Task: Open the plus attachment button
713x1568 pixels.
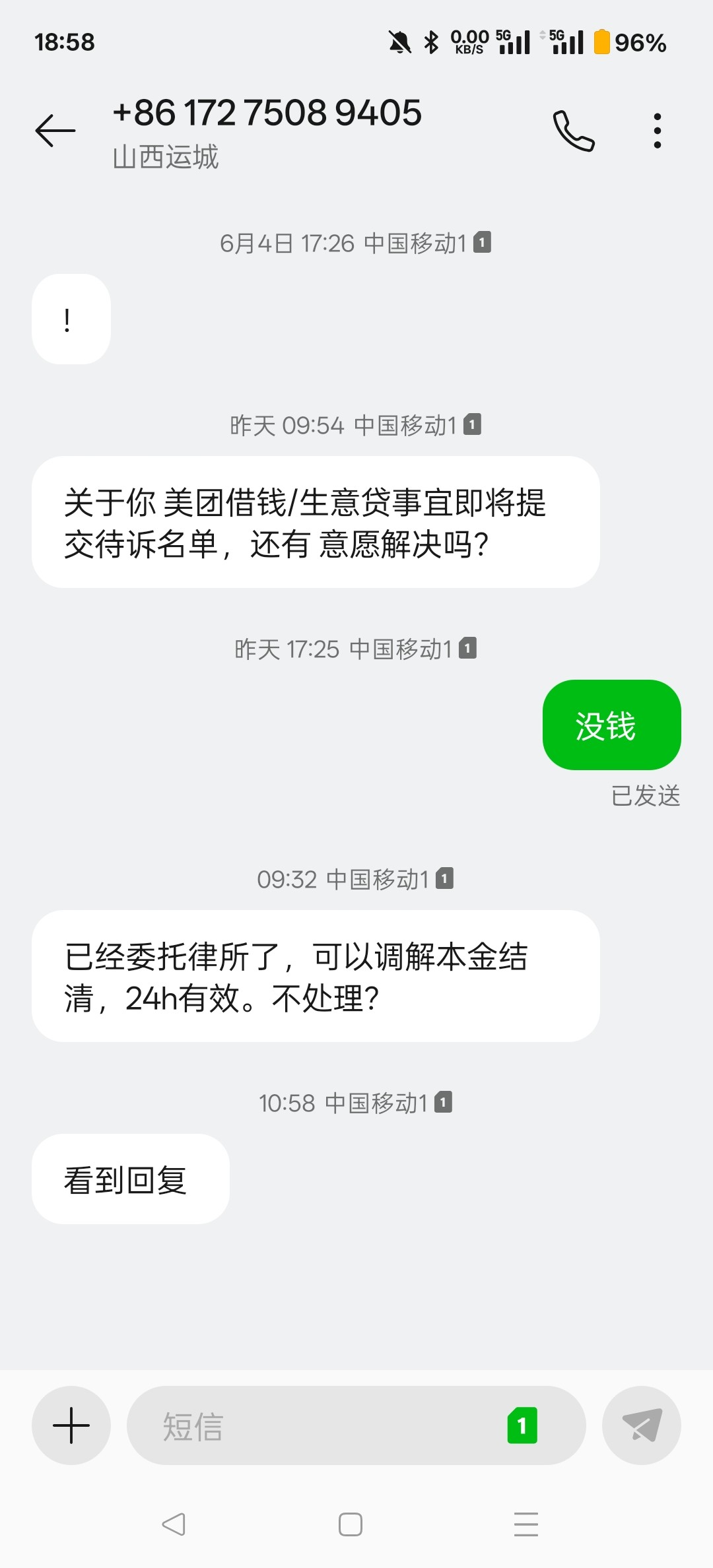Action: 71,1425
